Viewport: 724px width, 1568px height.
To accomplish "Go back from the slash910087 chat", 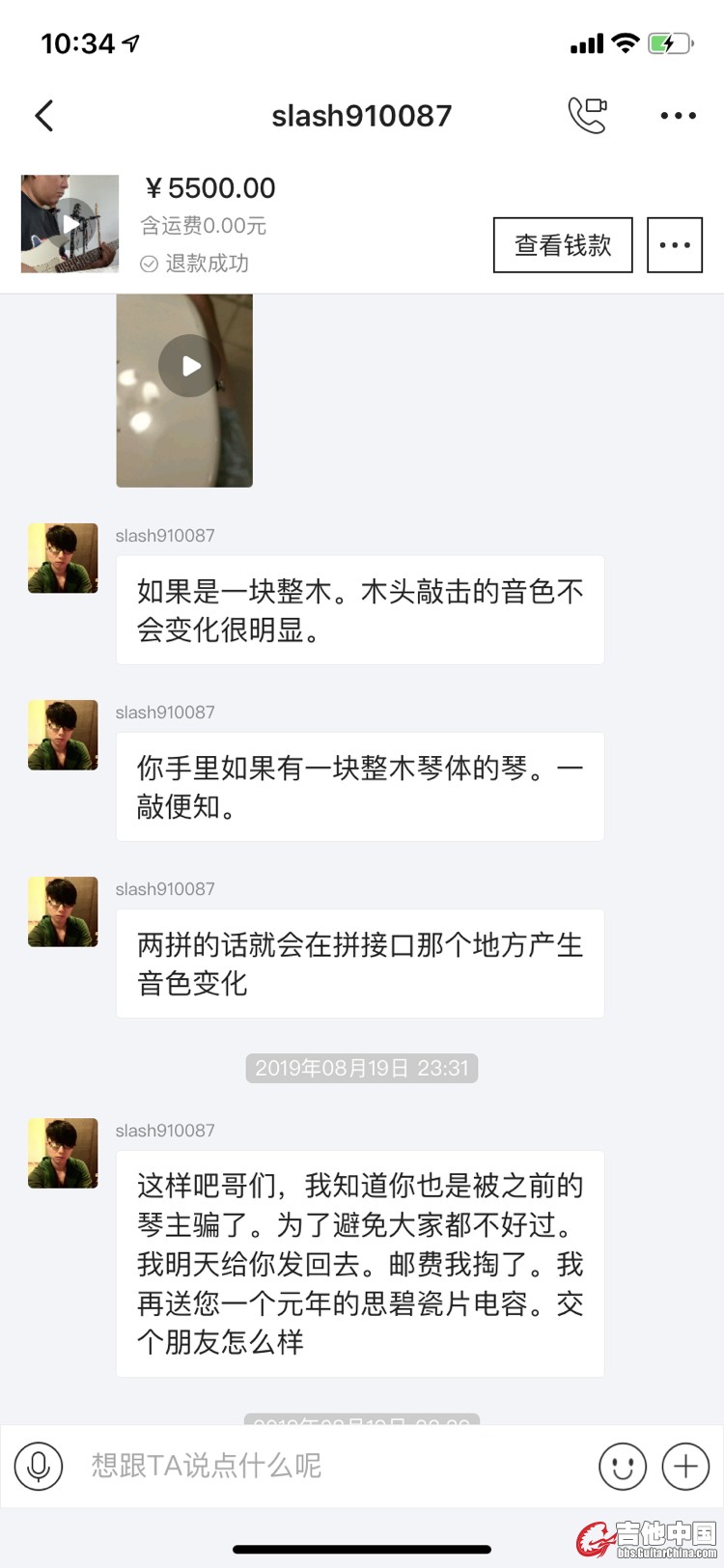I will click(x=44, y=116).
